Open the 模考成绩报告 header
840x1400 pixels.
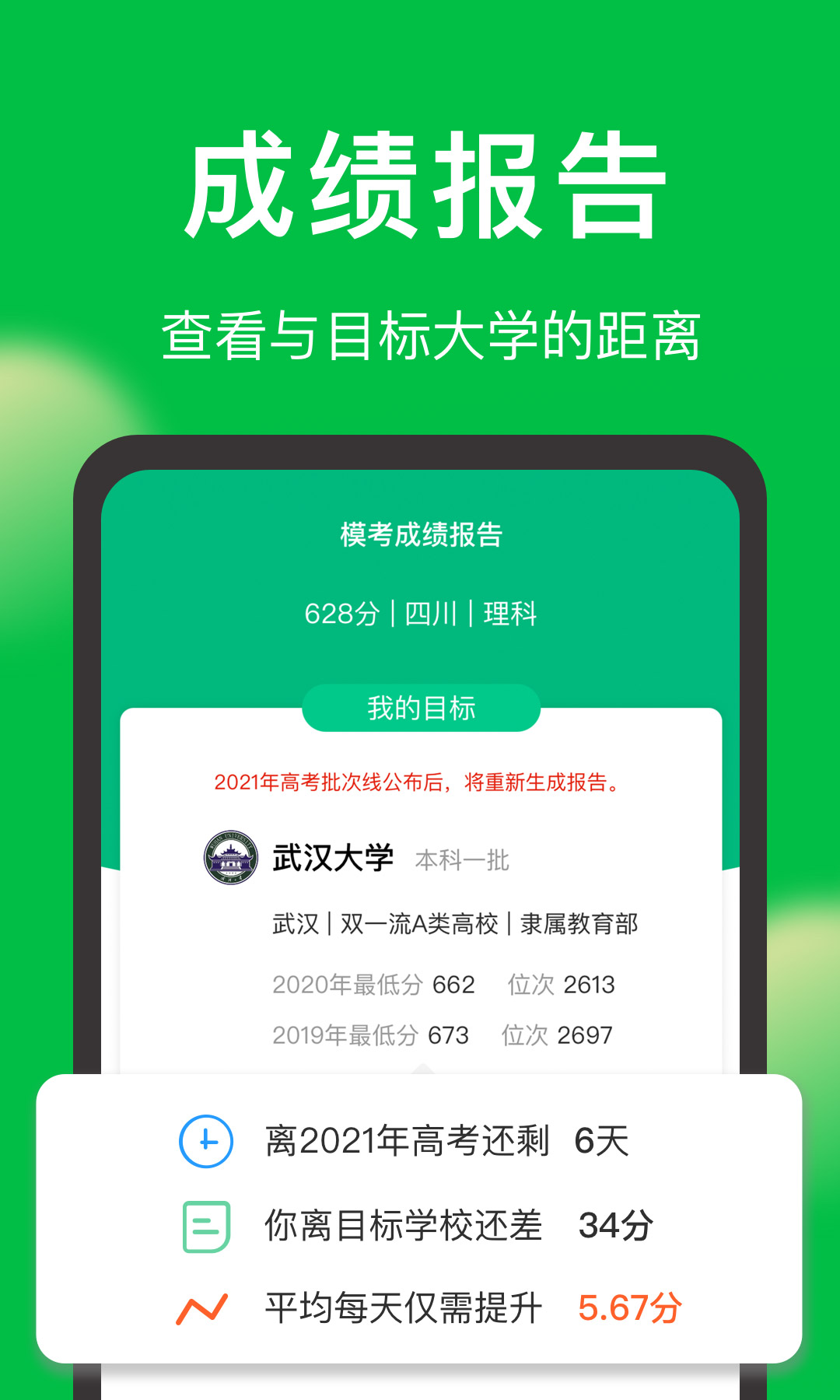point(420,533)
